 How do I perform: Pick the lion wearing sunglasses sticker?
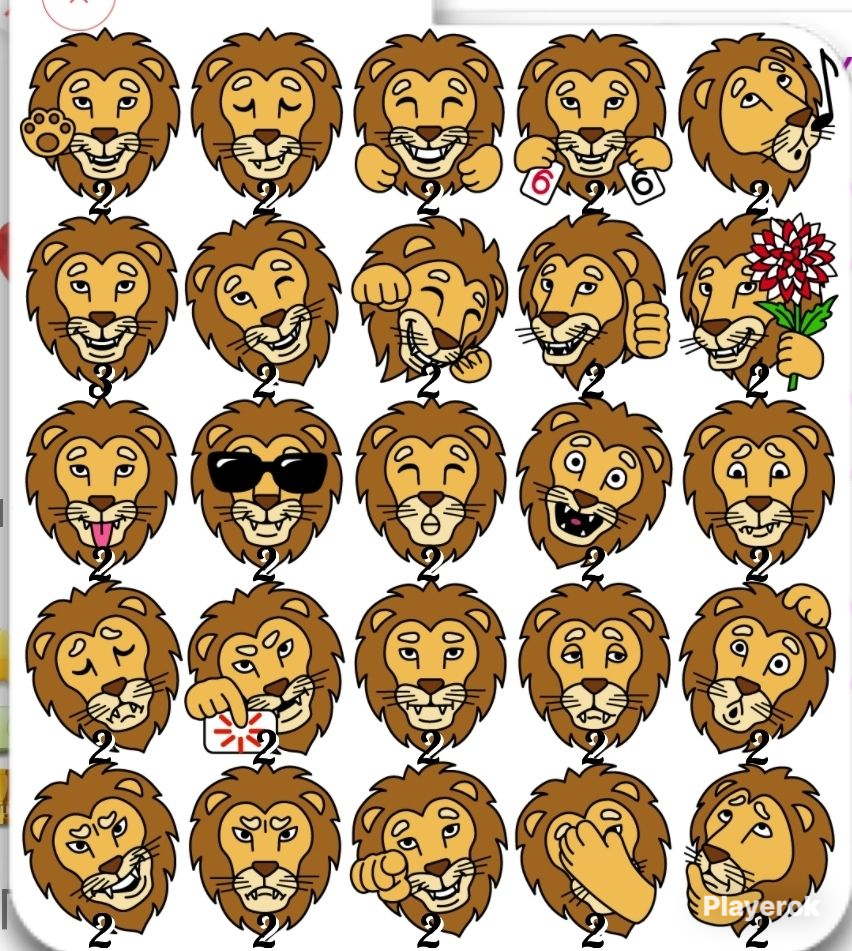(266, 483)
